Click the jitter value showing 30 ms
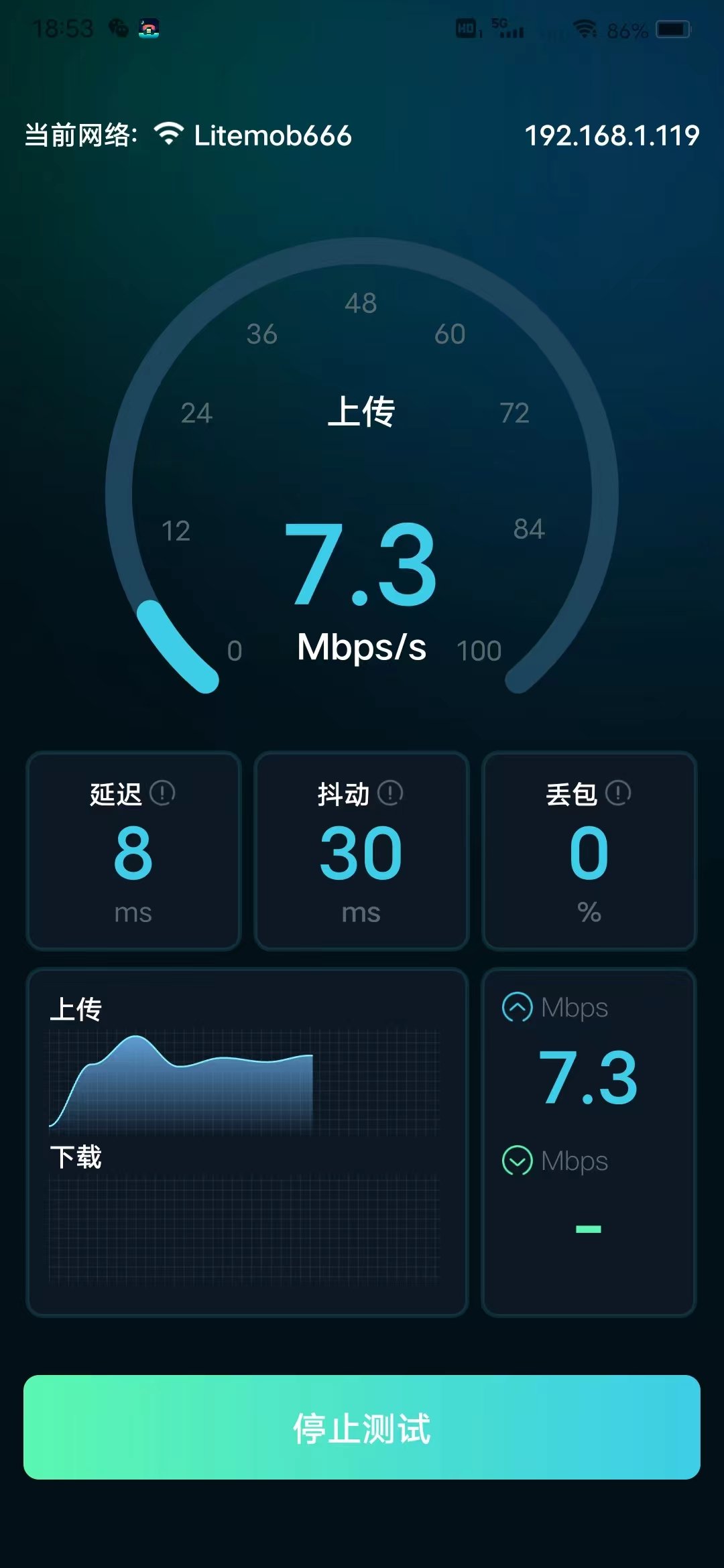The width and height of the screenshot is (724, 1568). coord(361,851)
